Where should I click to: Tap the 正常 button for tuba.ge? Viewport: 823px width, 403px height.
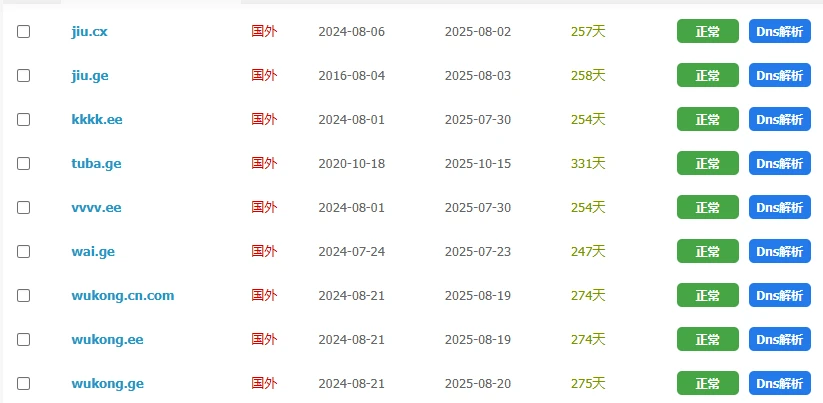707,164
